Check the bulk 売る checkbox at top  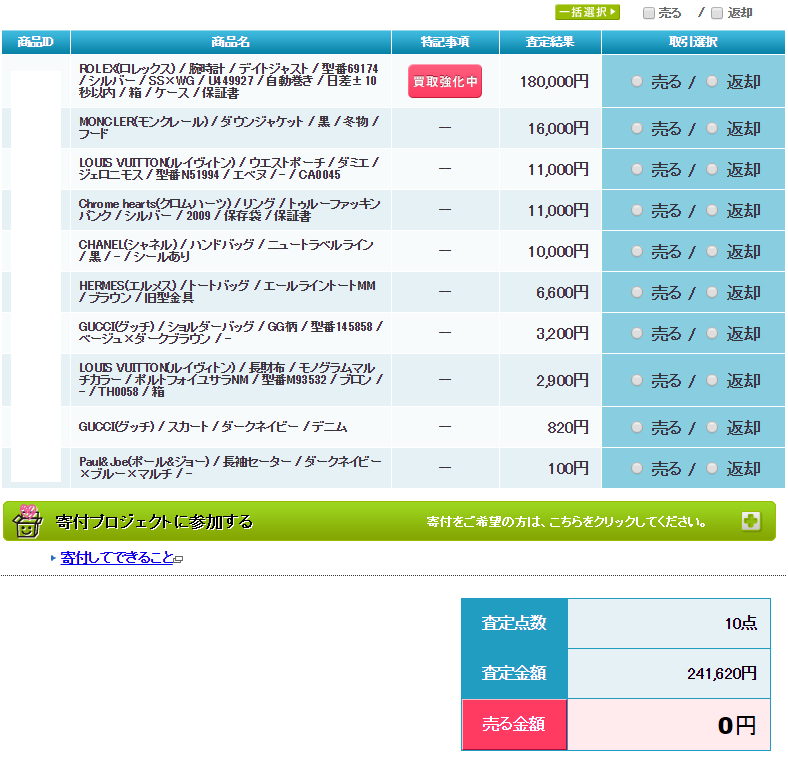(x=649, y=13)
